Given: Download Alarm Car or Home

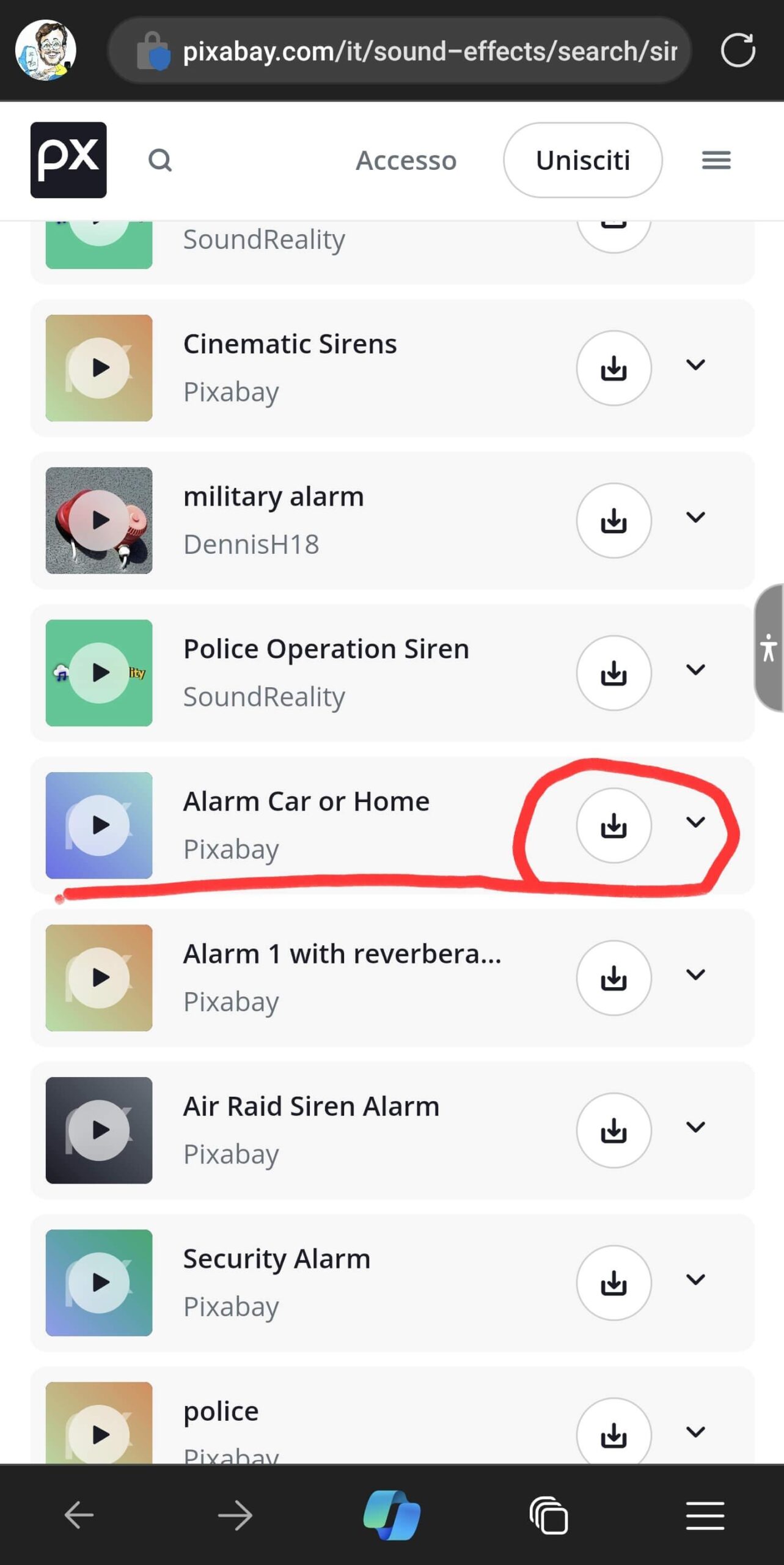Looking at the screenshot, I should coord(614,825).
